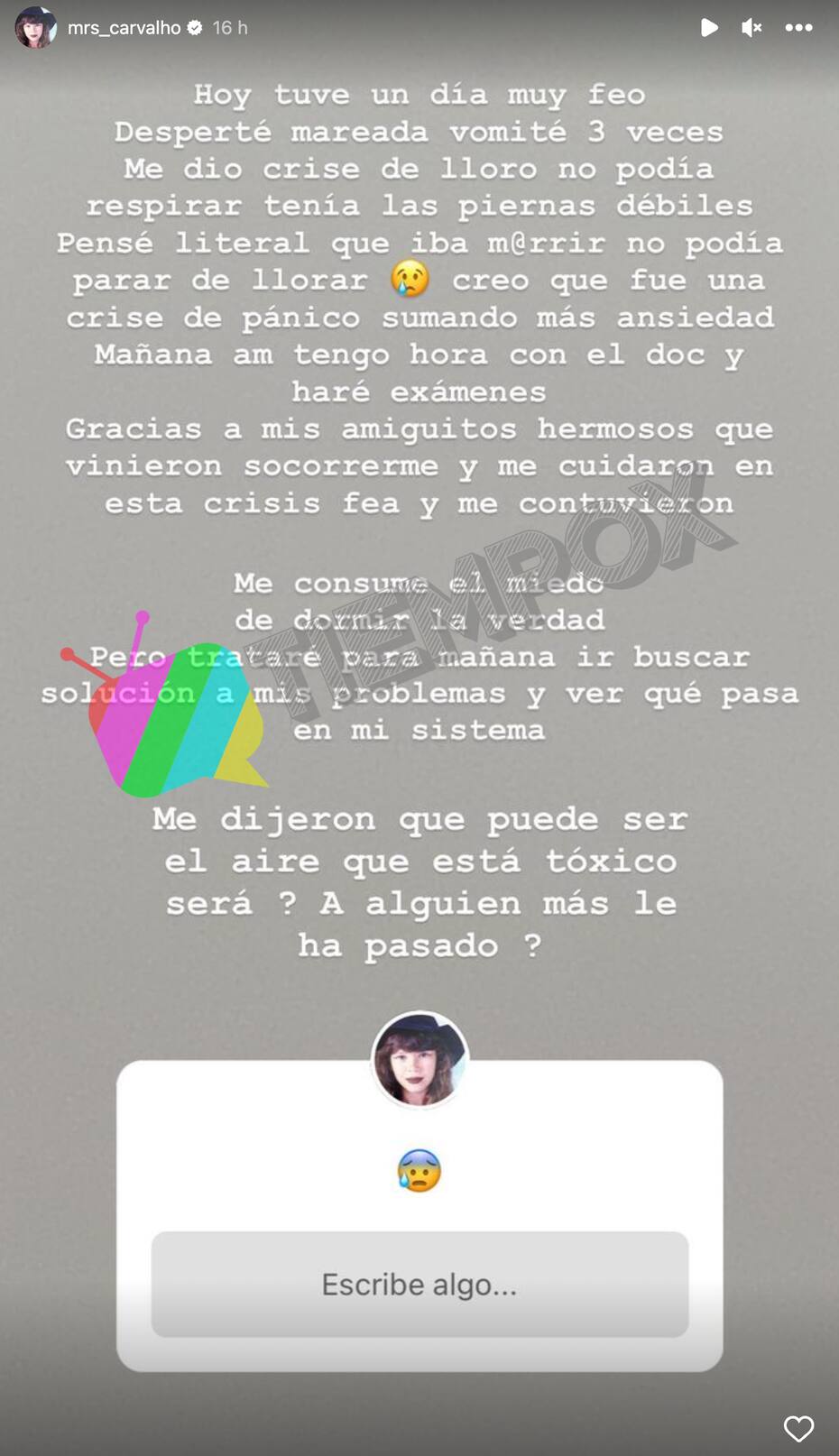Like this story with the heart
Image resolution: width=839 pixels, height=1456 pixels.
pos(798,1428)
